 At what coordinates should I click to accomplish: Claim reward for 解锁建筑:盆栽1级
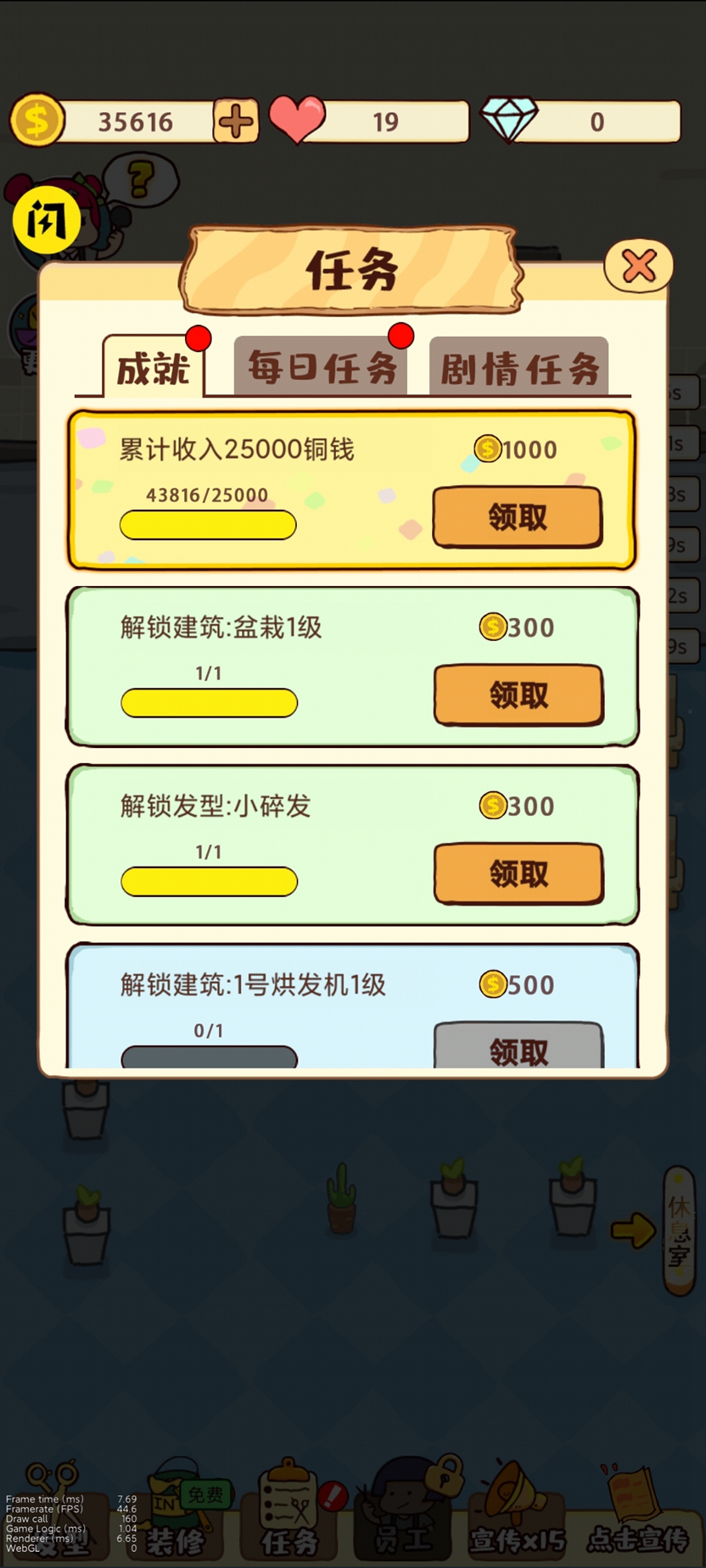pos(518,695)
